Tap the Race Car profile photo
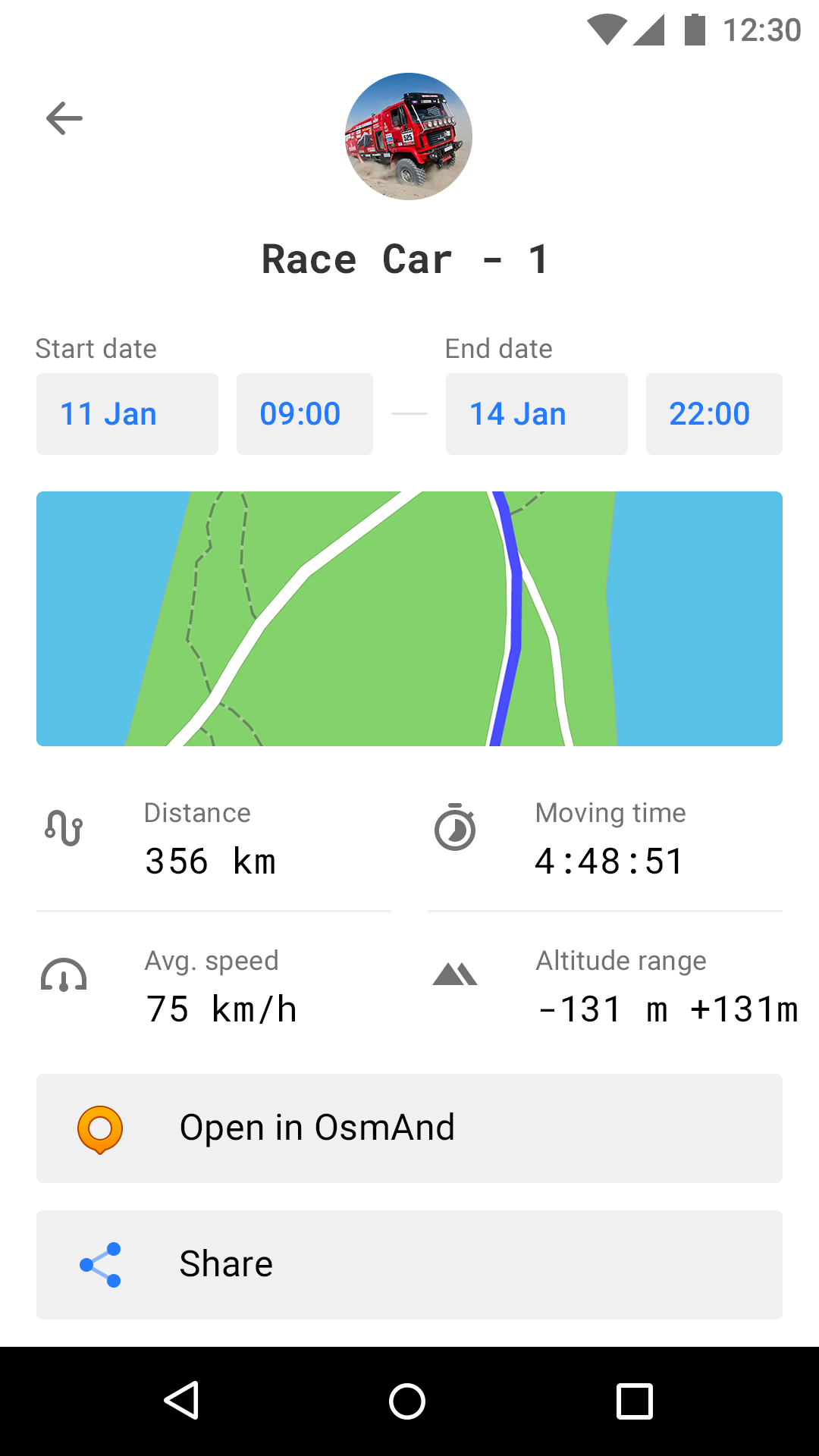 coord(409,136)
